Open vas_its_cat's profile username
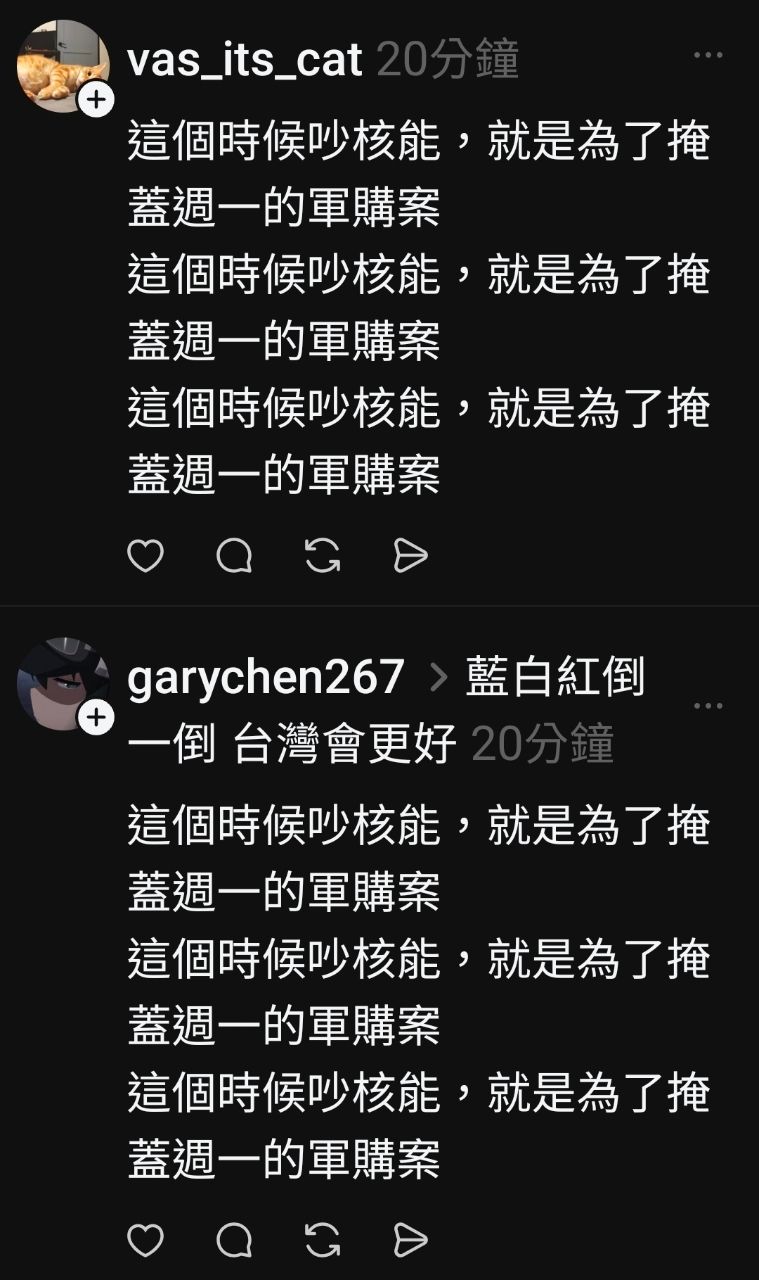The width and height of the screenshot is (759, 1280). coord(244,61)
